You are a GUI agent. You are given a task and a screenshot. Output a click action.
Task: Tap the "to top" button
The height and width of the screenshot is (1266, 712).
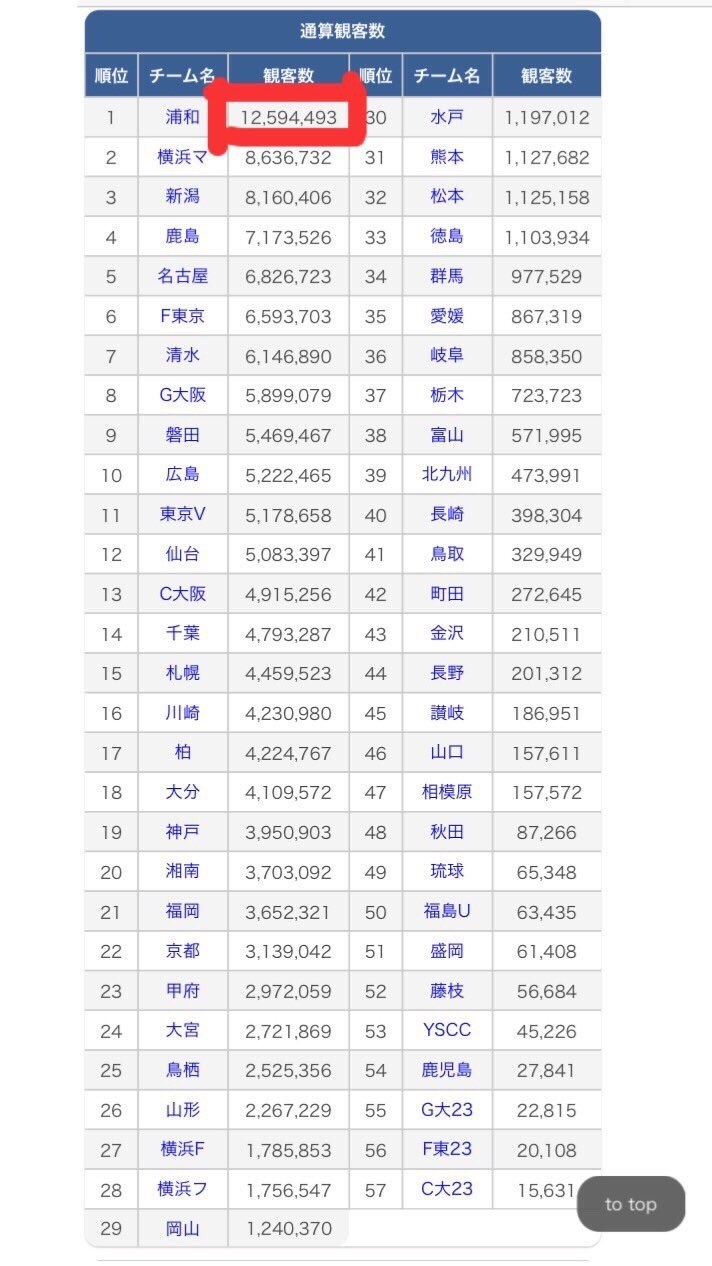point(630,1204)
